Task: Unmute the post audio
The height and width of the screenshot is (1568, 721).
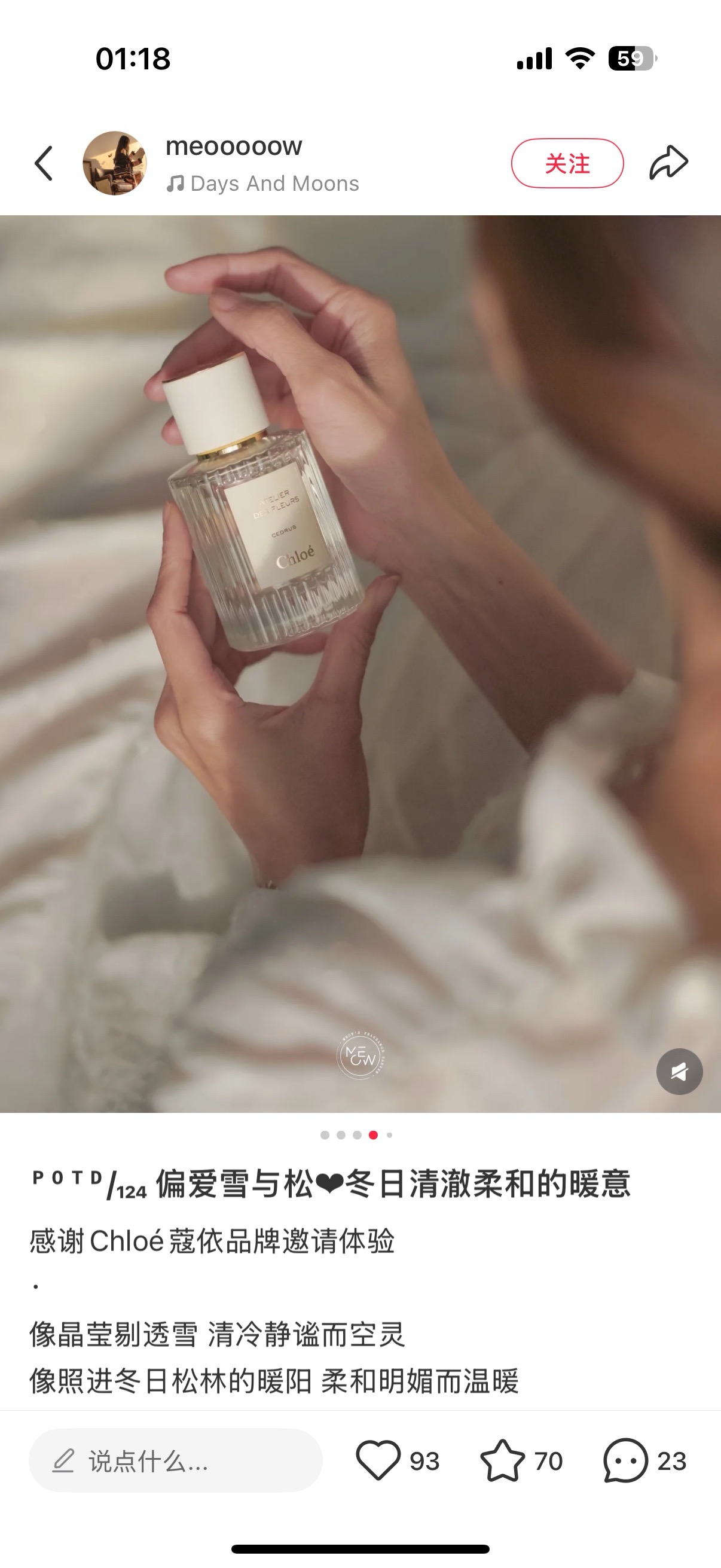Action: [x=679, y=1071]
